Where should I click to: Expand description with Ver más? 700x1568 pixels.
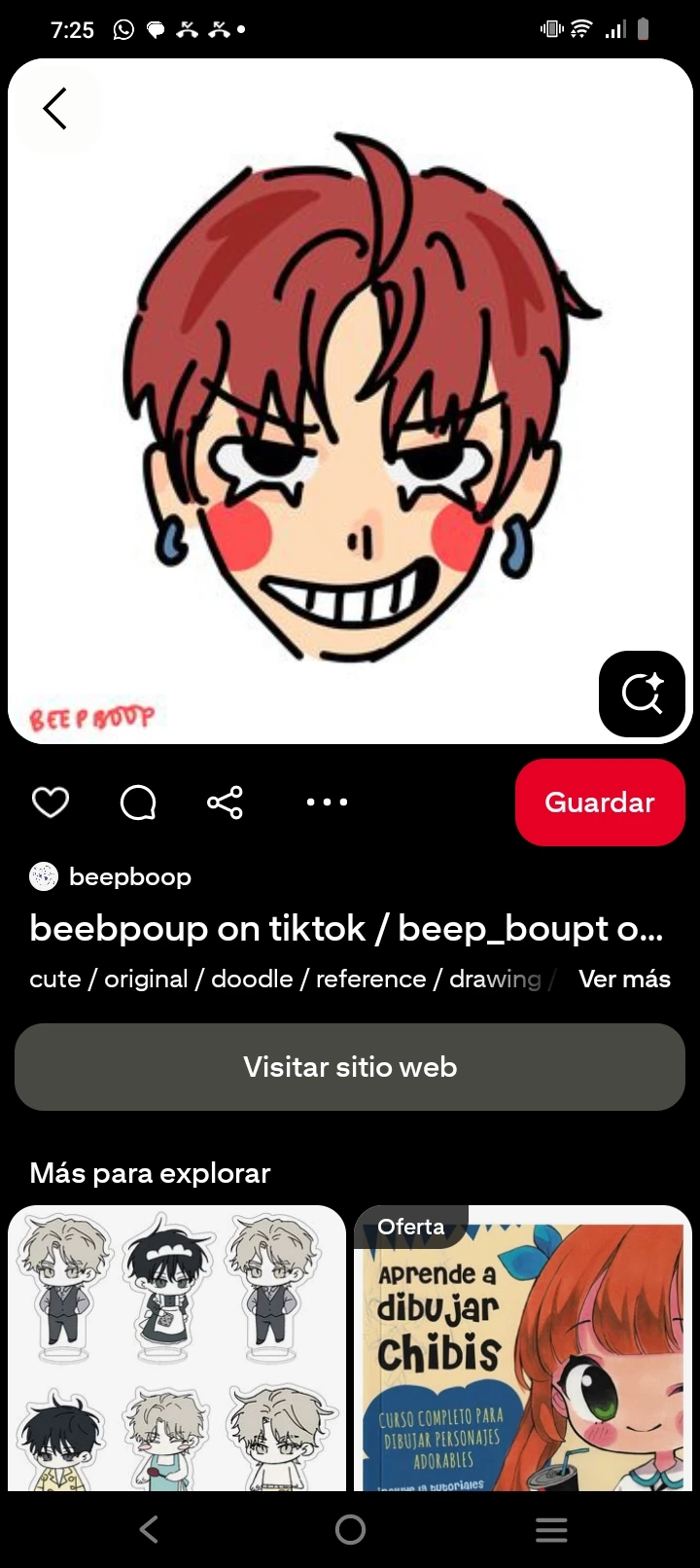coord(624,979)
